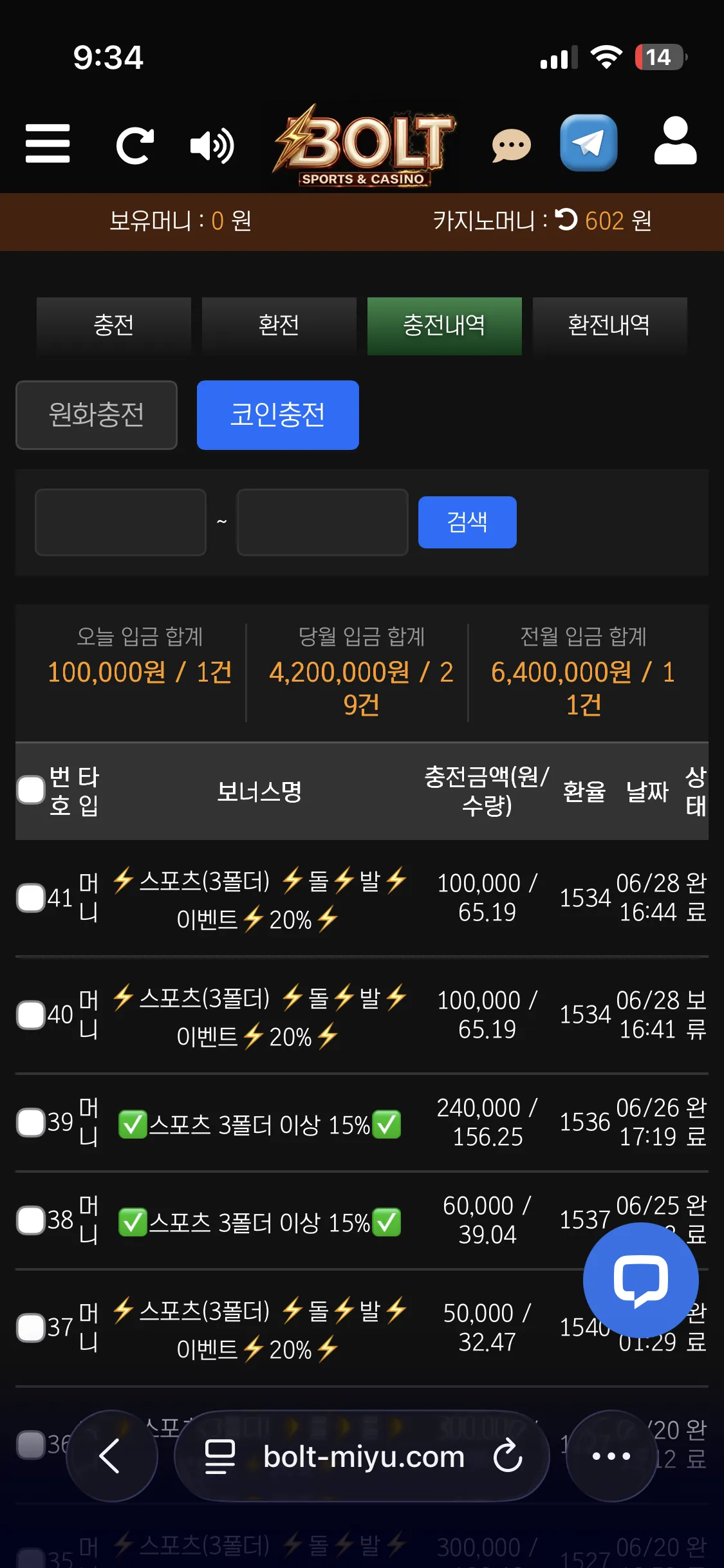Select the 원화충전 option
Screen dimensions: 724x1568
(97, 415)
